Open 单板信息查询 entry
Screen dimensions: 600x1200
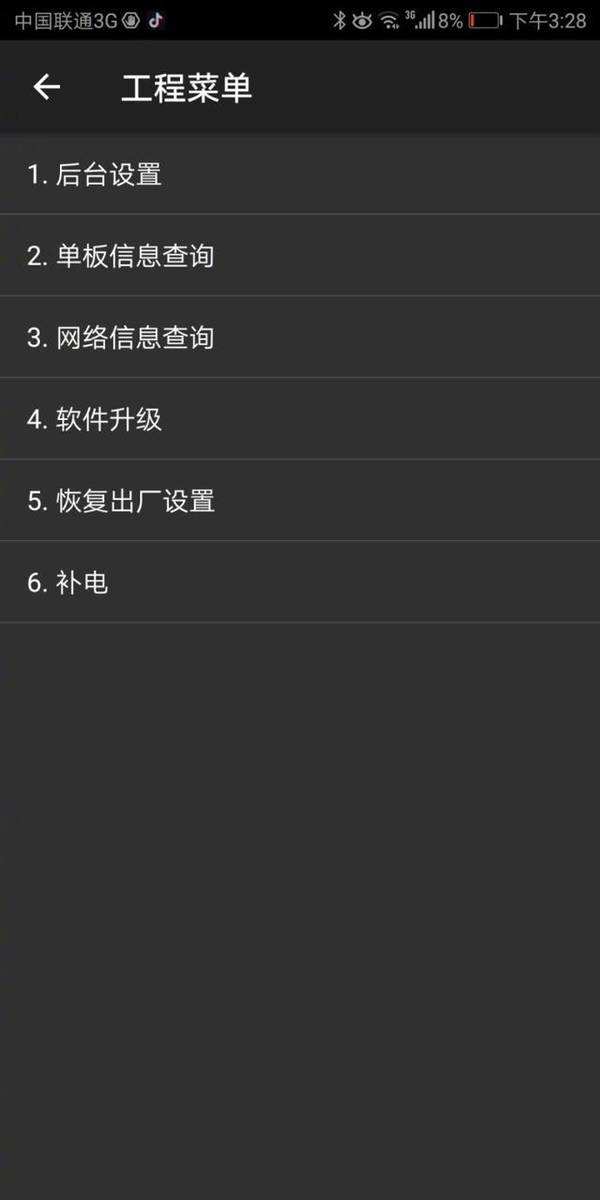[300, 255]
